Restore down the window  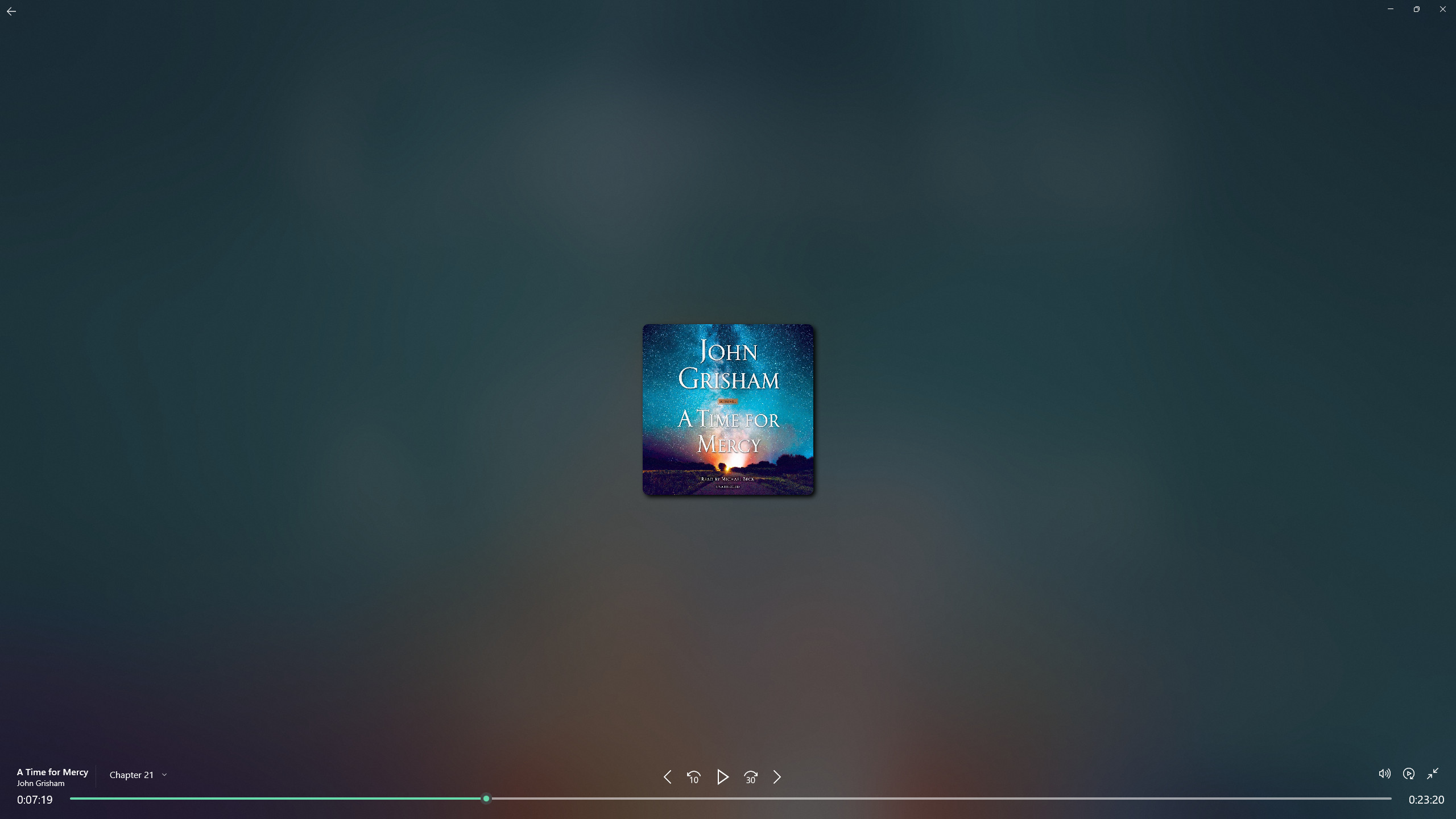[x=1417, y=9]
